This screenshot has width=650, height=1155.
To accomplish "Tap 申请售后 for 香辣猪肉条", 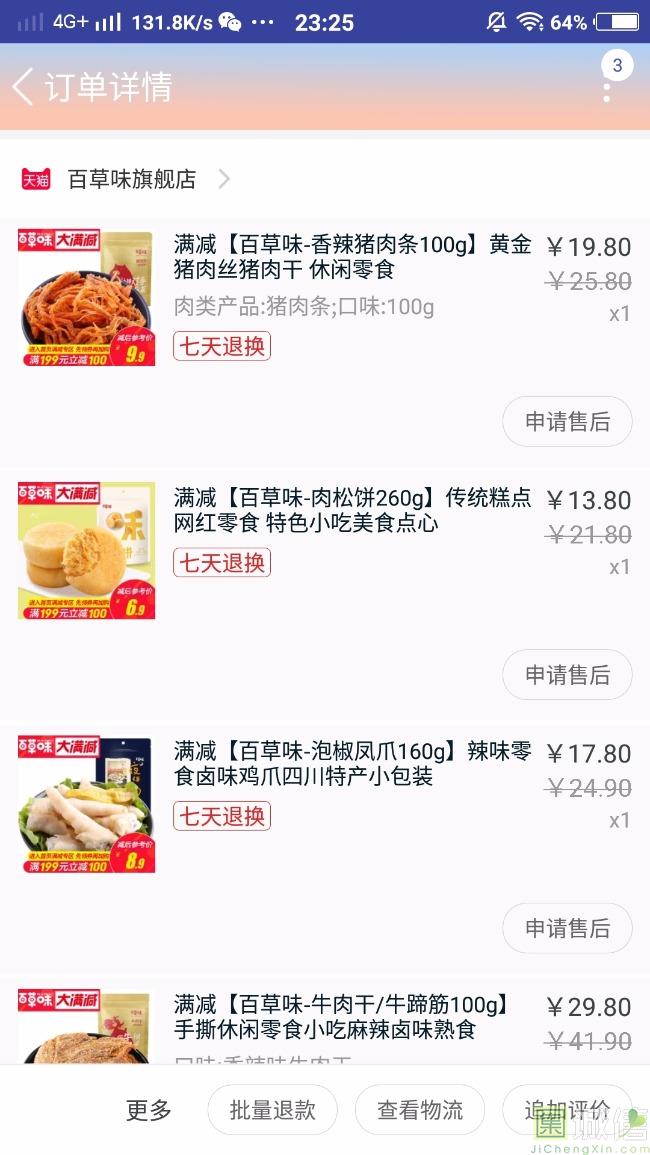I will click(x=567, y=422).
